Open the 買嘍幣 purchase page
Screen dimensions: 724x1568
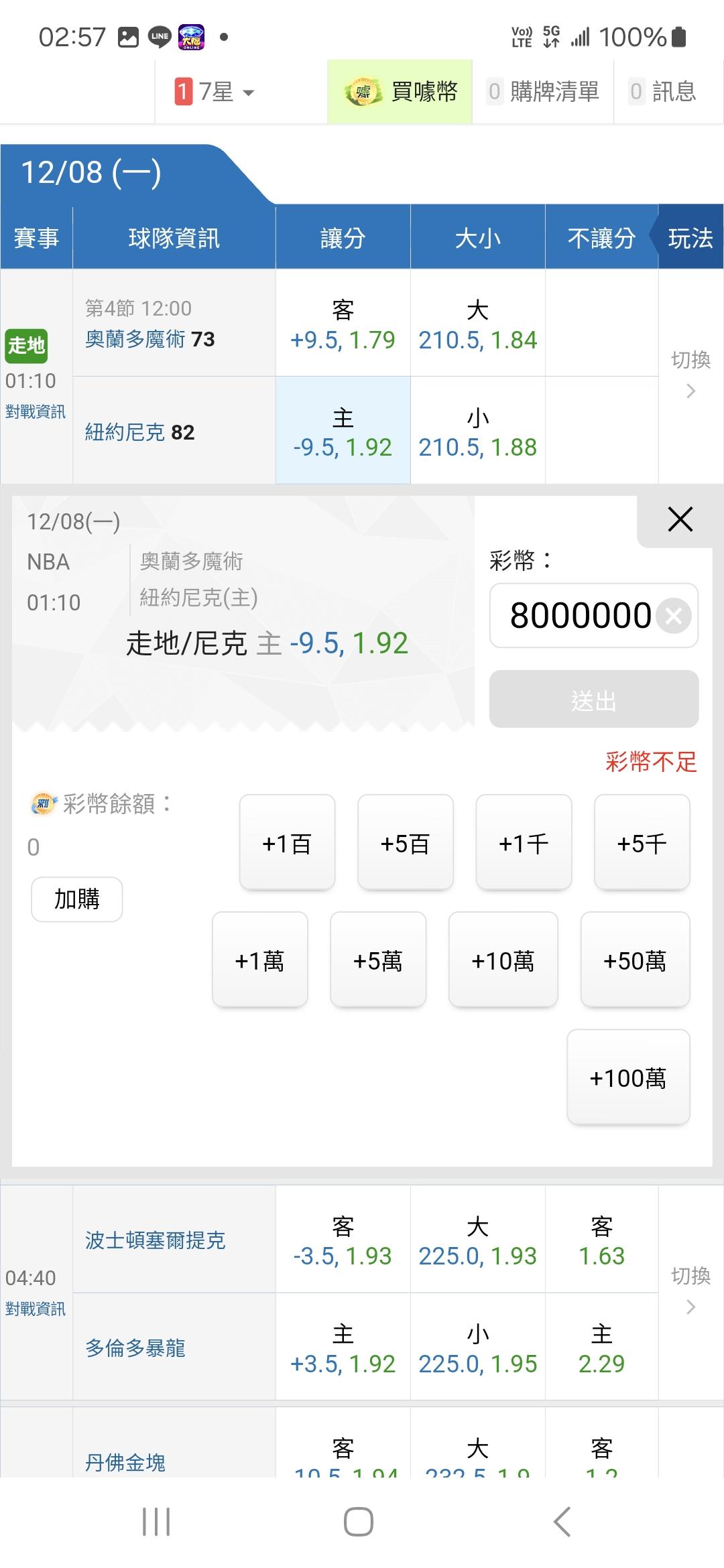pyautogui.click(x=400, y=92)
